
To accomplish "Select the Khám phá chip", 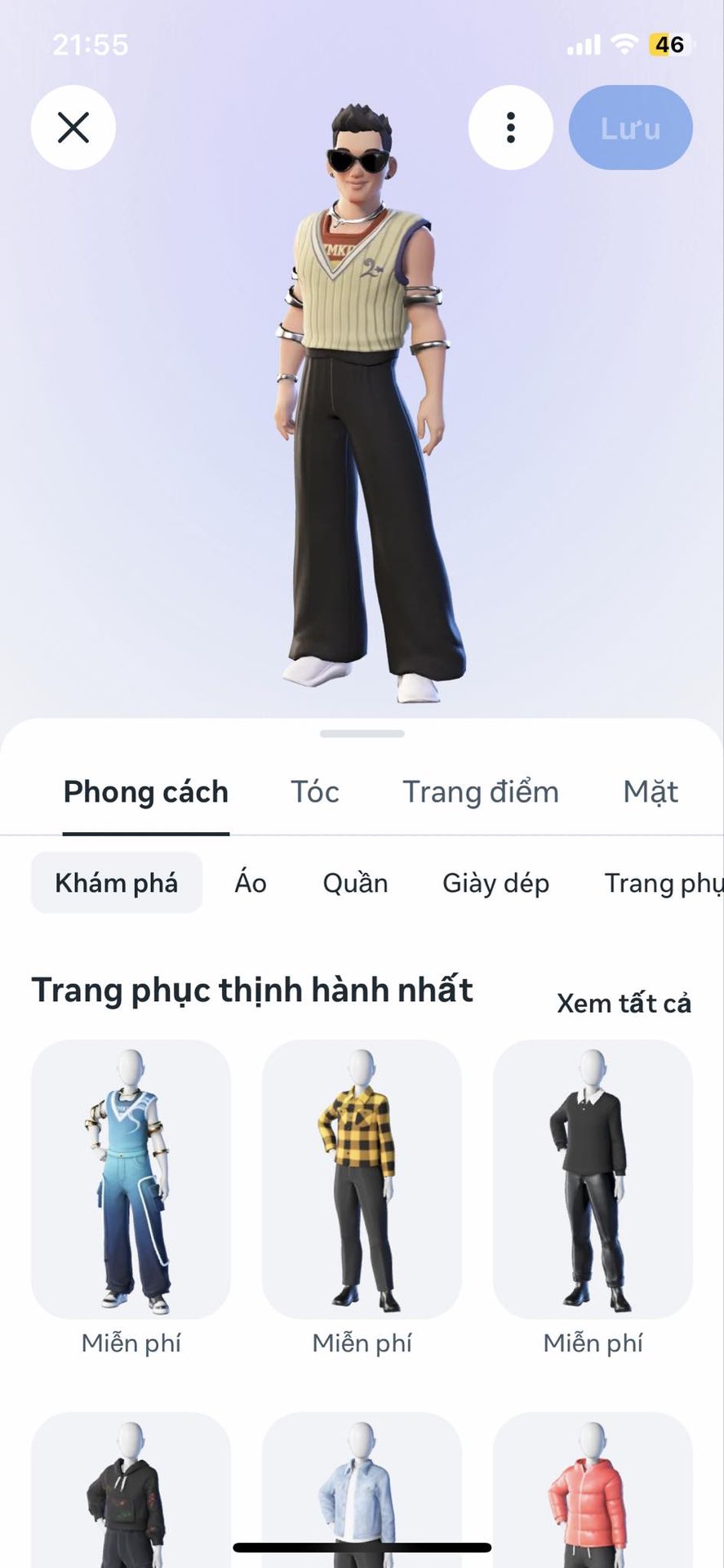I will (117, 883).
